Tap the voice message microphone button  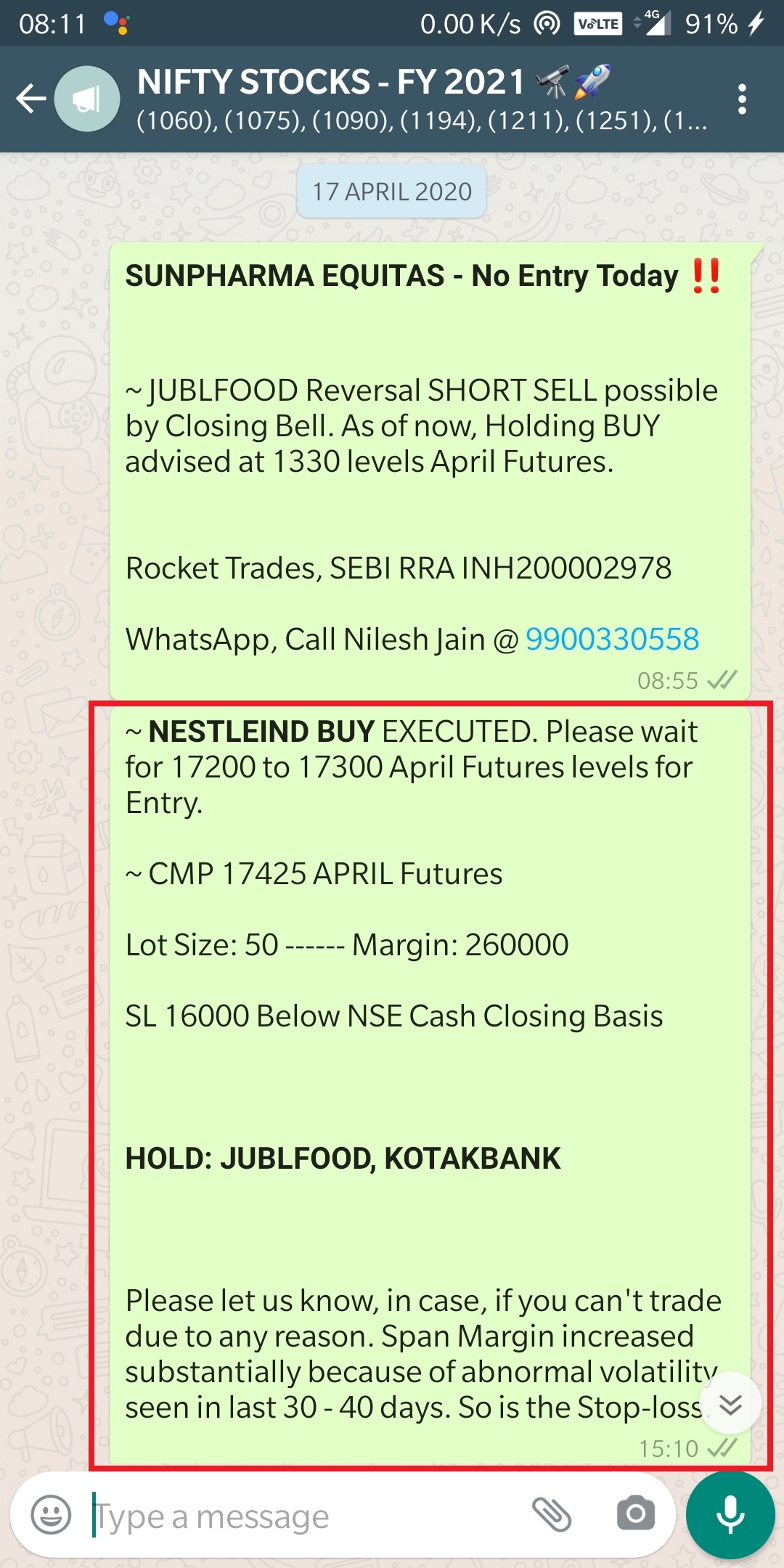coord(730,1515)
